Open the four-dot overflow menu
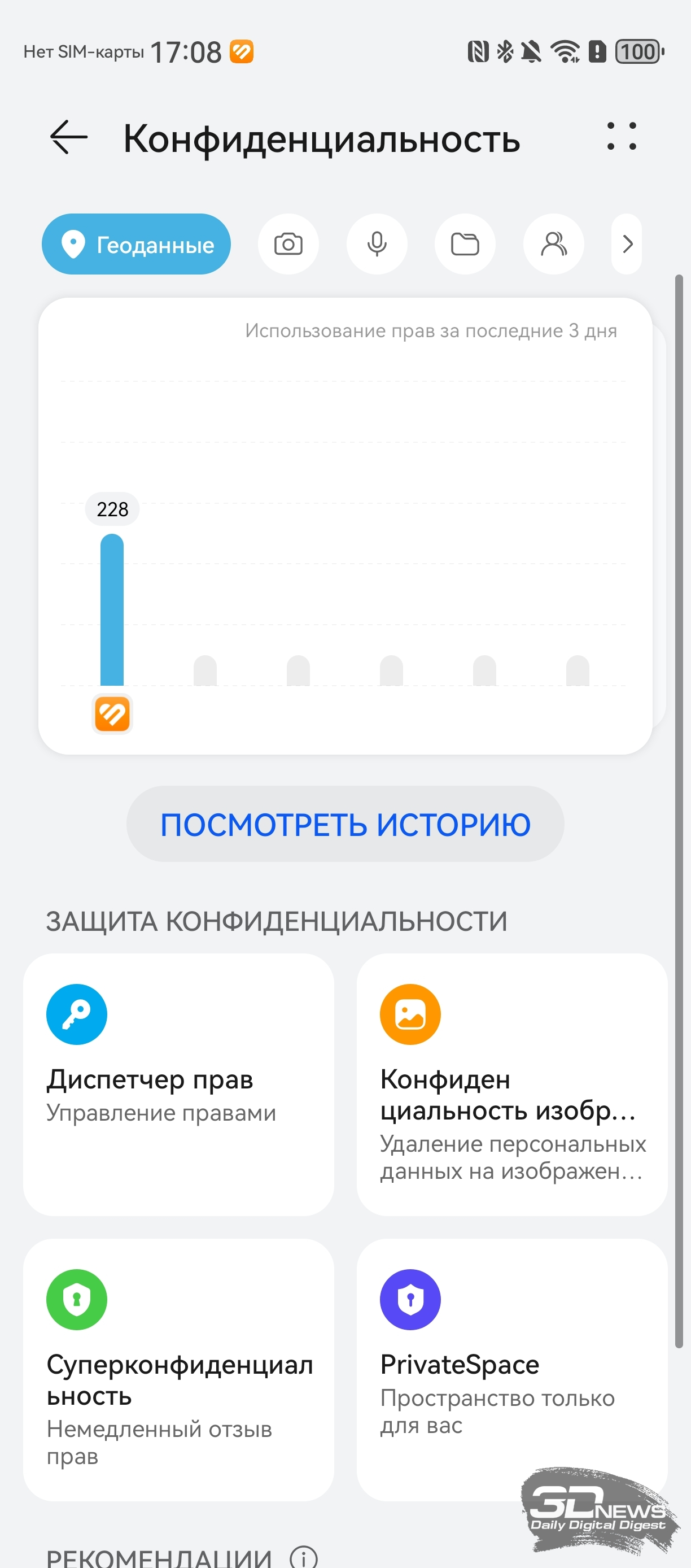This screenshot has height=1568, width=691. [621, 136]
